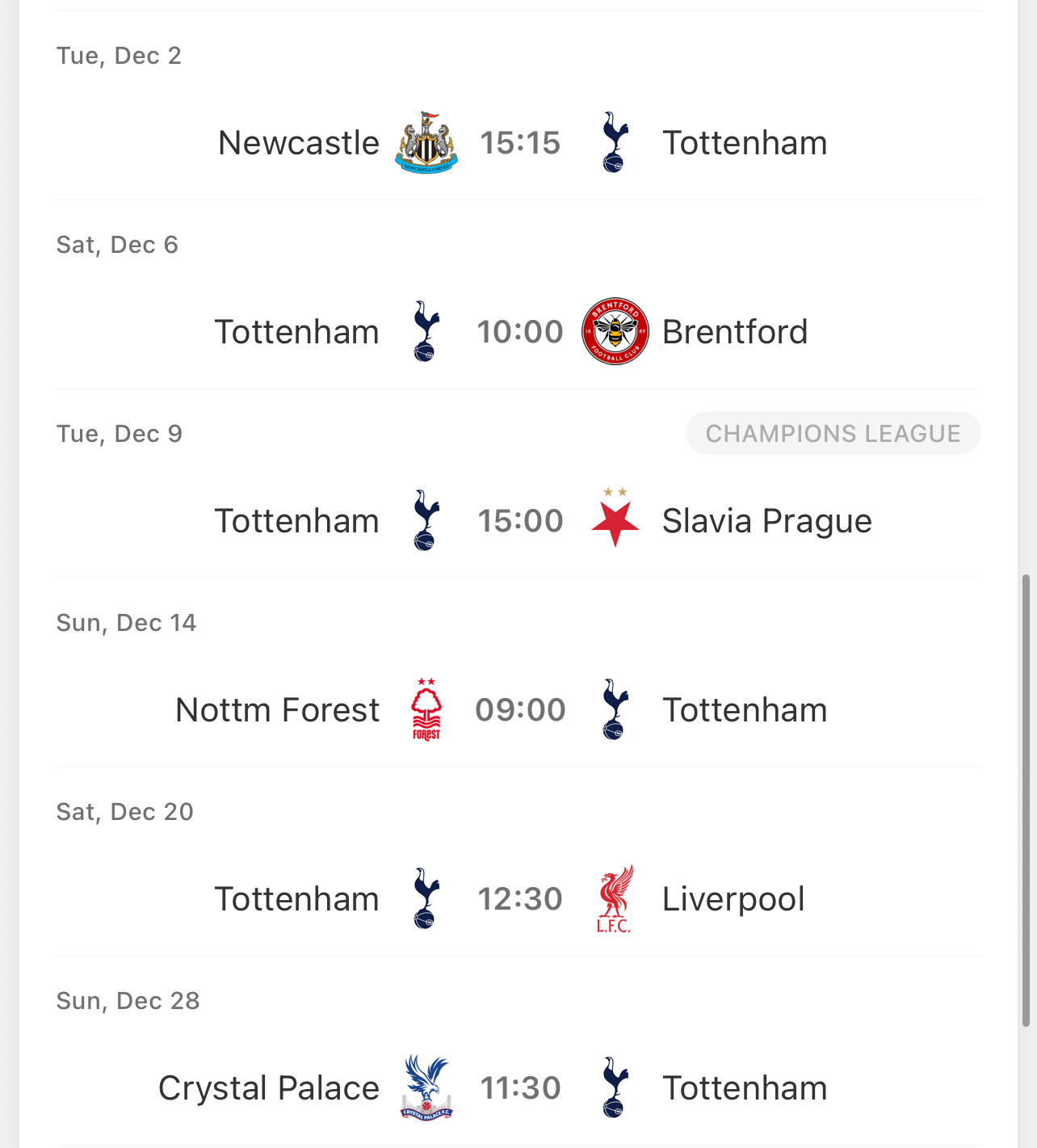Select the Nottm Forest vs Tottenham fixture
This screenshot has height=1148, width=1037.
(520, 710)
